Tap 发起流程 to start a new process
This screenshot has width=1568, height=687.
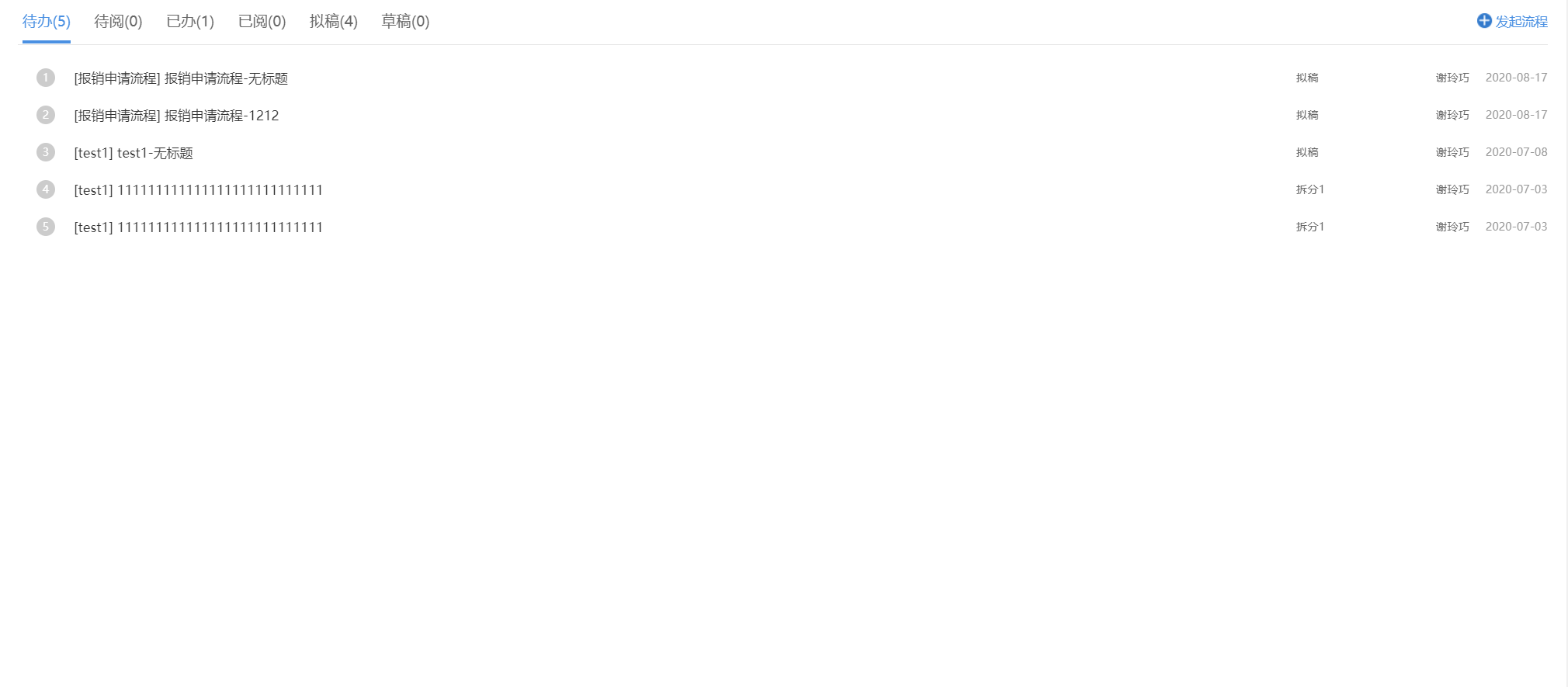(1512, 22)
